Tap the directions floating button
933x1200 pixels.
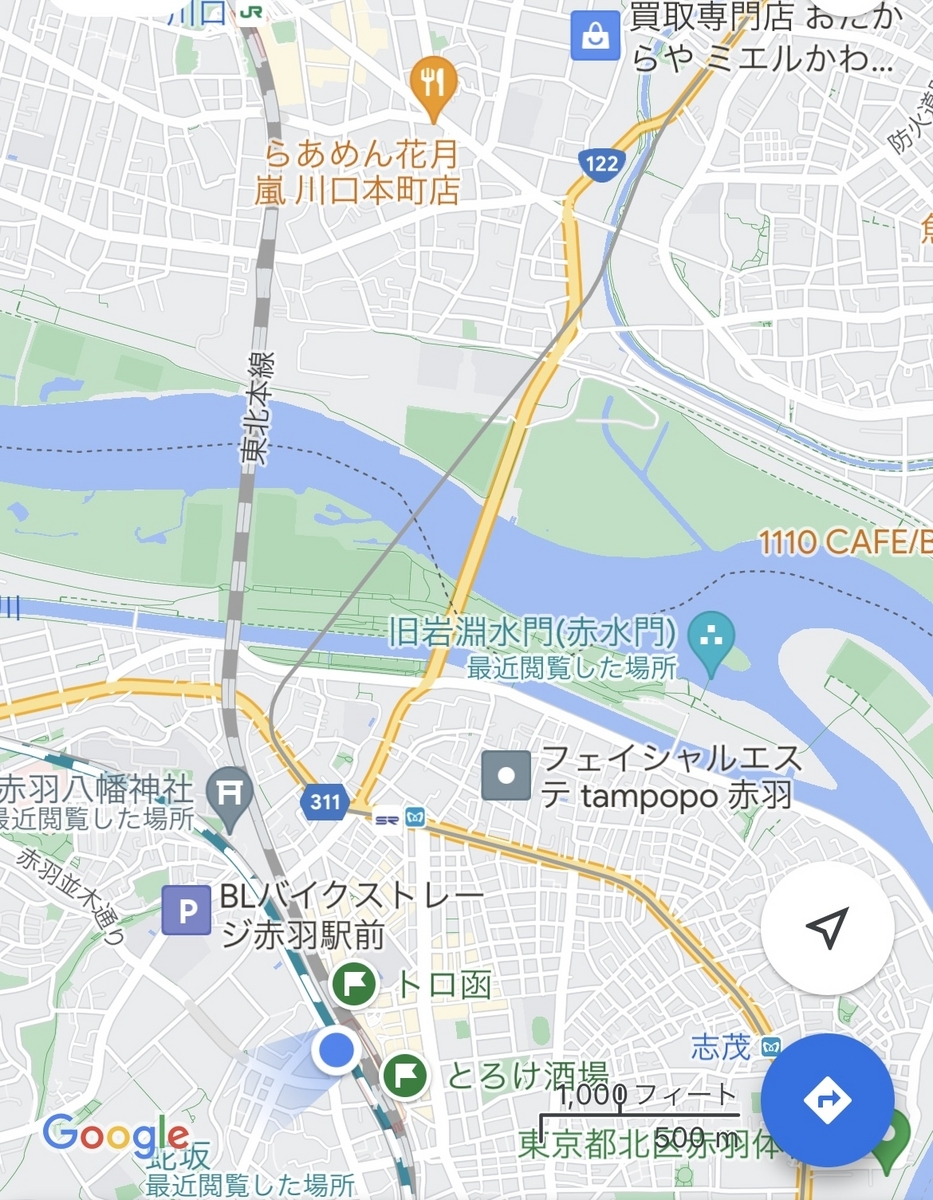click(x=827, y=1100)
